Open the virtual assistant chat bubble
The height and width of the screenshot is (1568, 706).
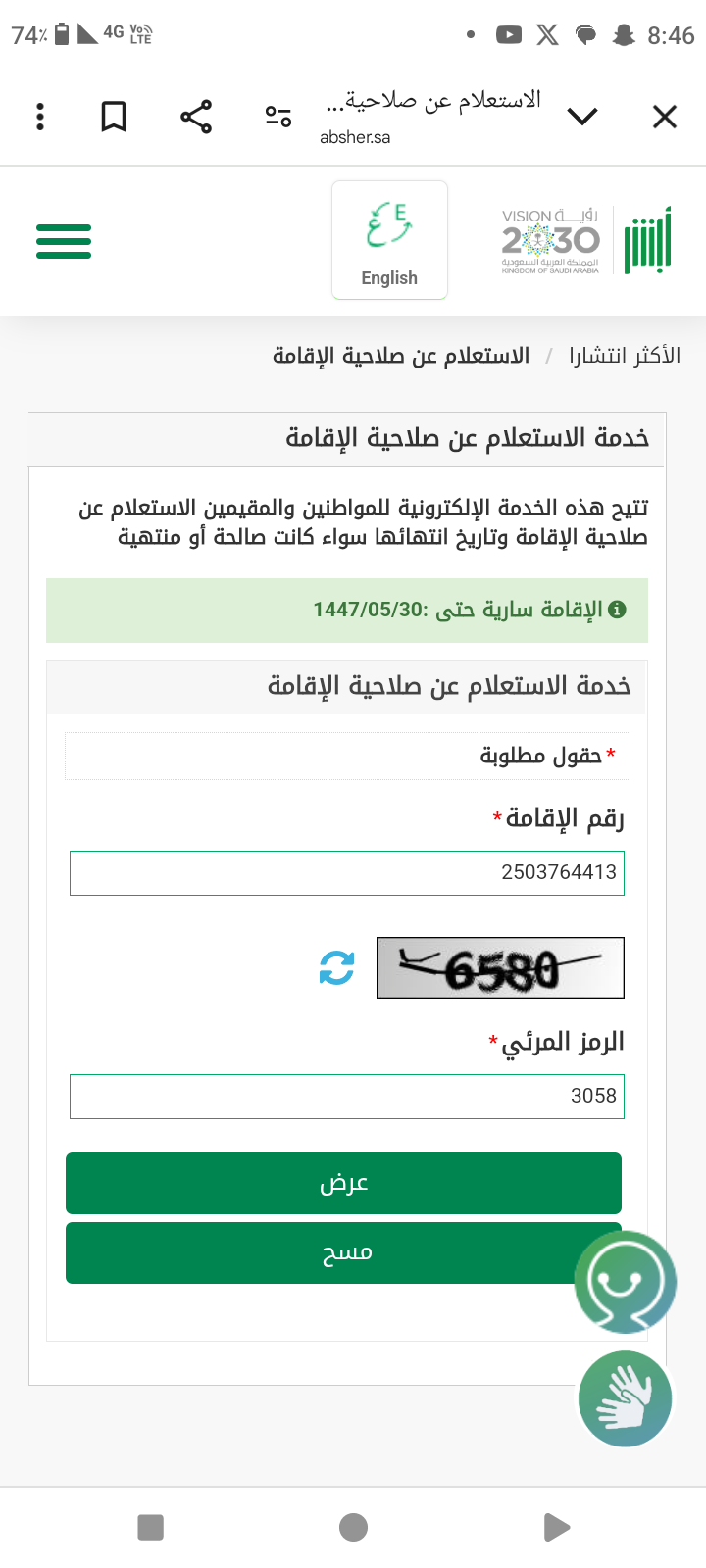pyautogui.click(x=626, y=1282)
